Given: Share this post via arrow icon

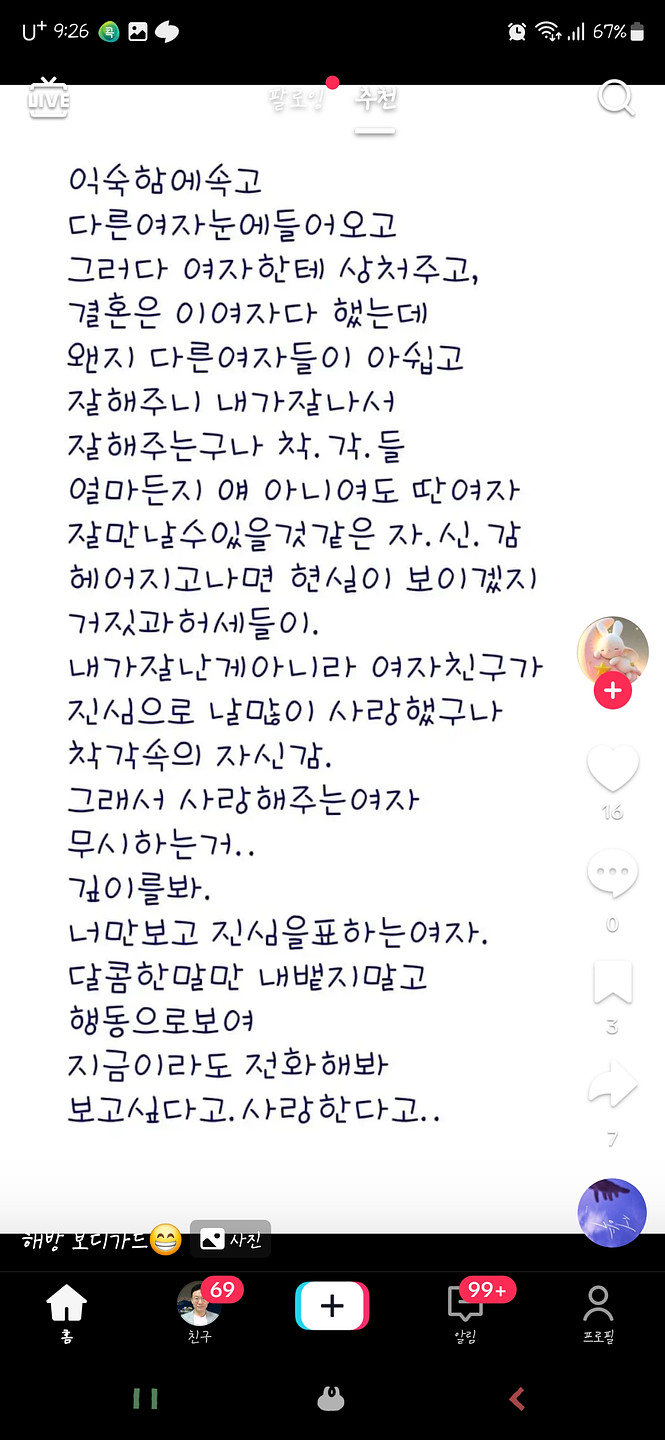Looking at the screenshot, I should click(x=612, y=1085).
